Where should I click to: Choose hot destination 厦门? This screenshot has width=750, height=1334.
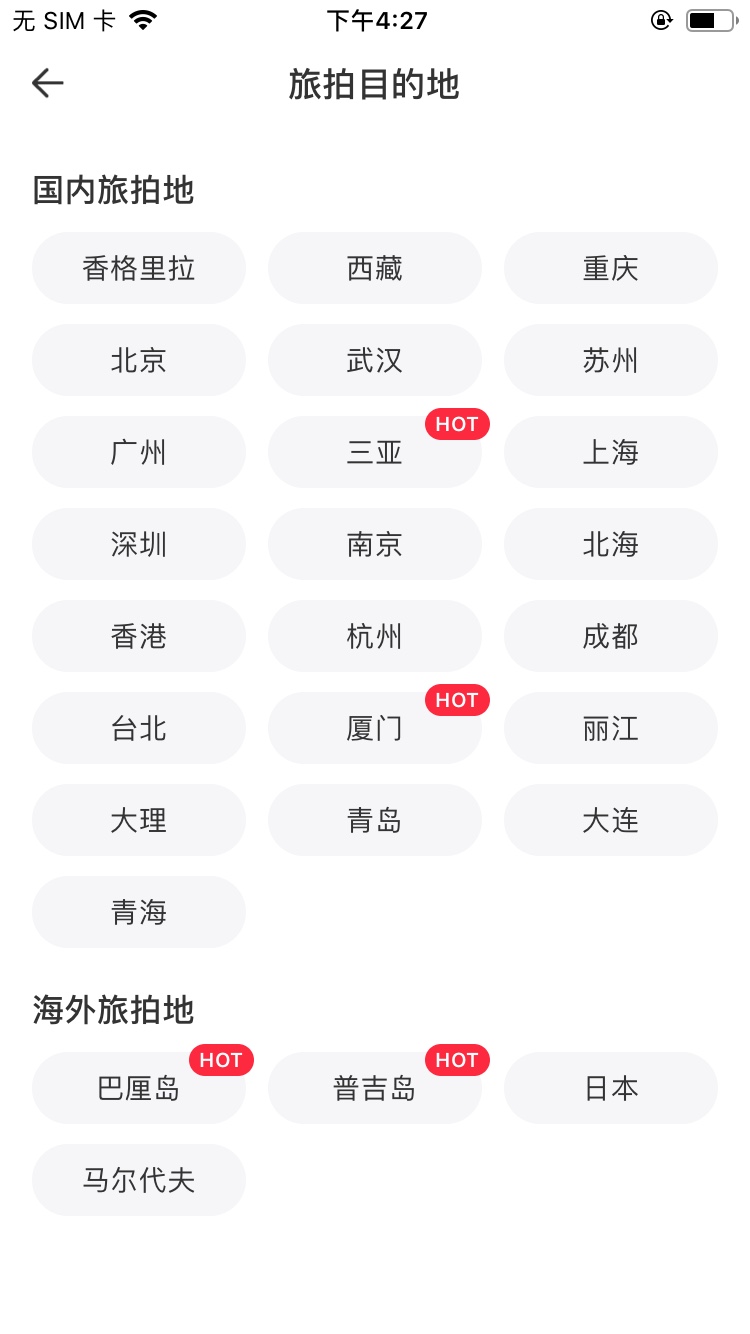[375, 728]
